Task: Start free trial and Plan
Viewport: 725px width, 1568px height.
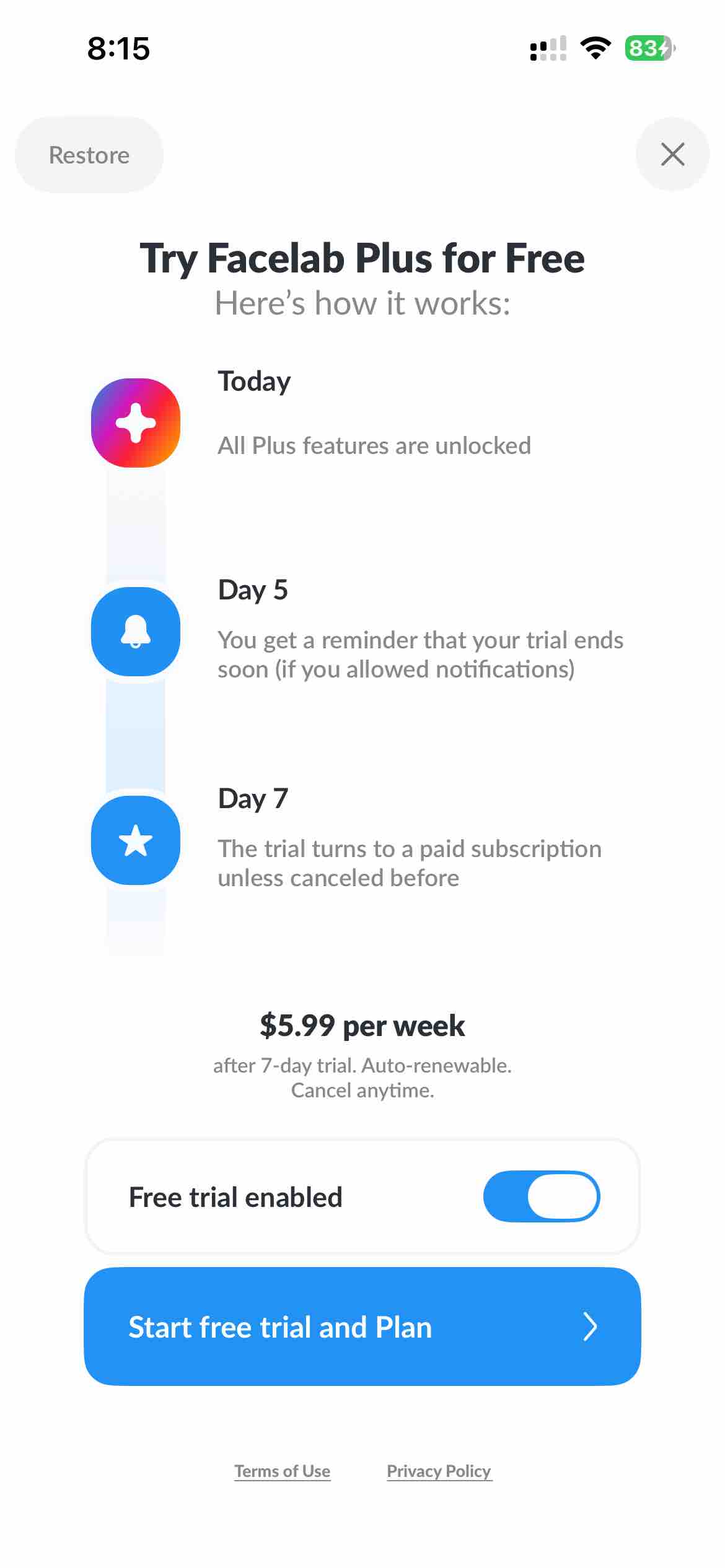Action: 362,1327
